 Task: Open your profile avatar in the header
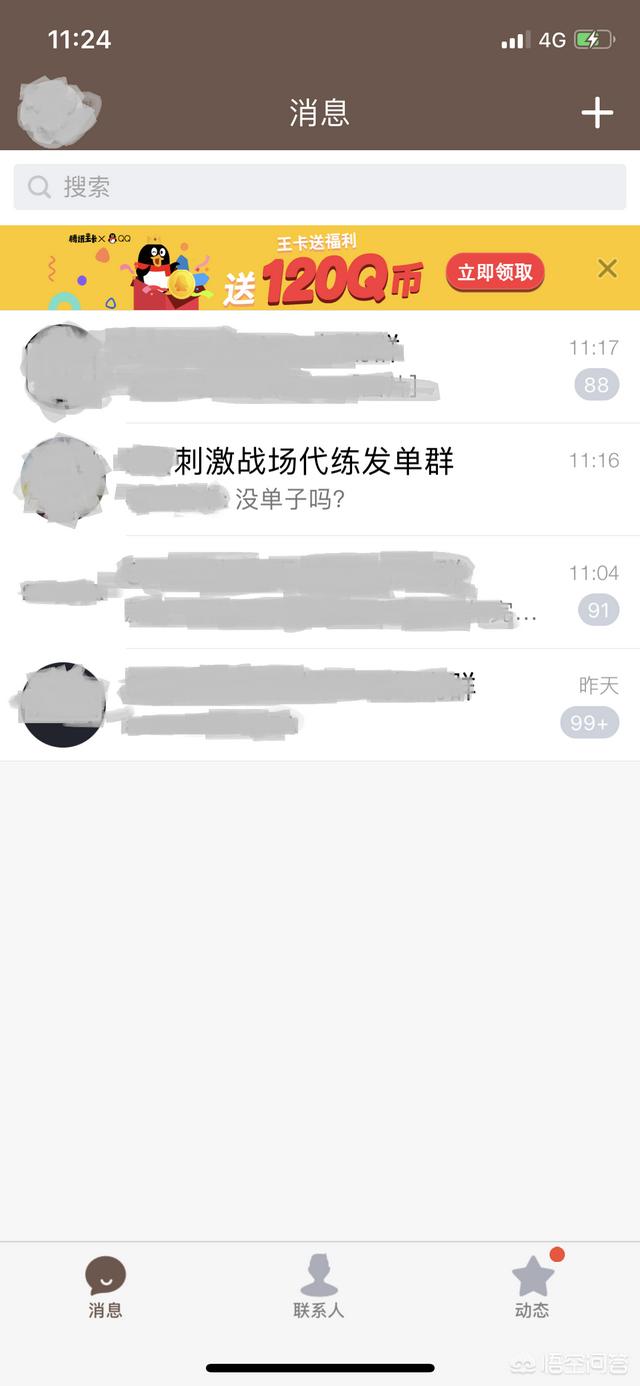click(x=58, y=112)
